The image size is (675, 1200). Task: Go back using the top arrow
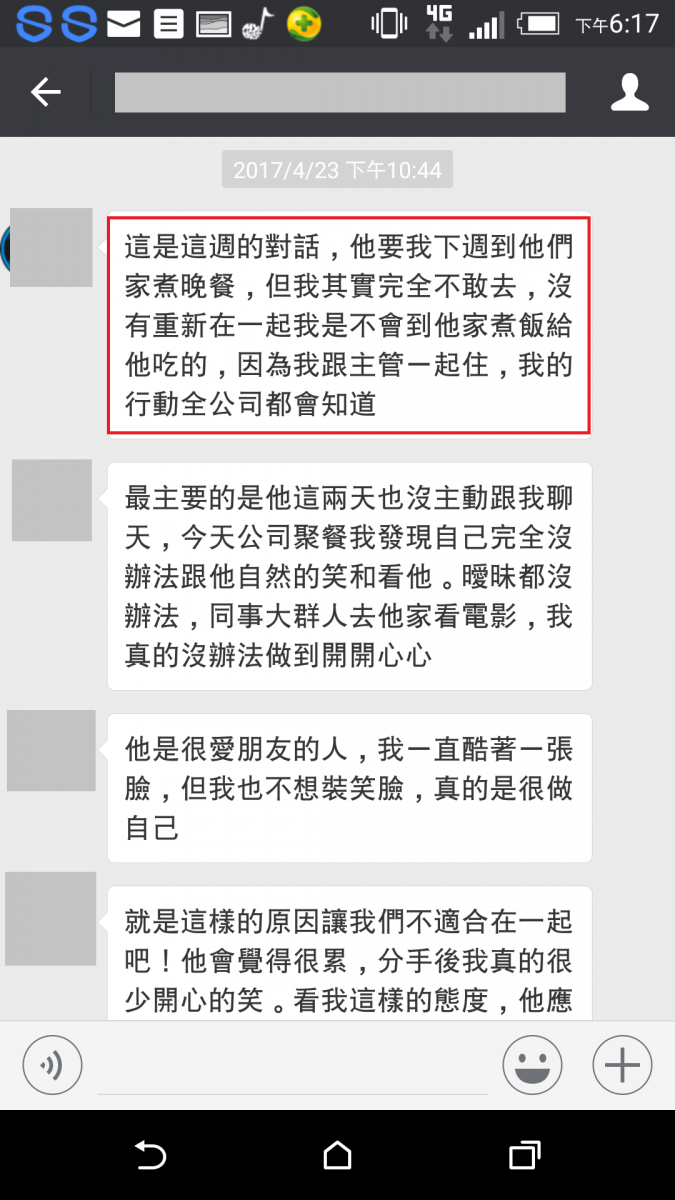(x=46, y=93)
